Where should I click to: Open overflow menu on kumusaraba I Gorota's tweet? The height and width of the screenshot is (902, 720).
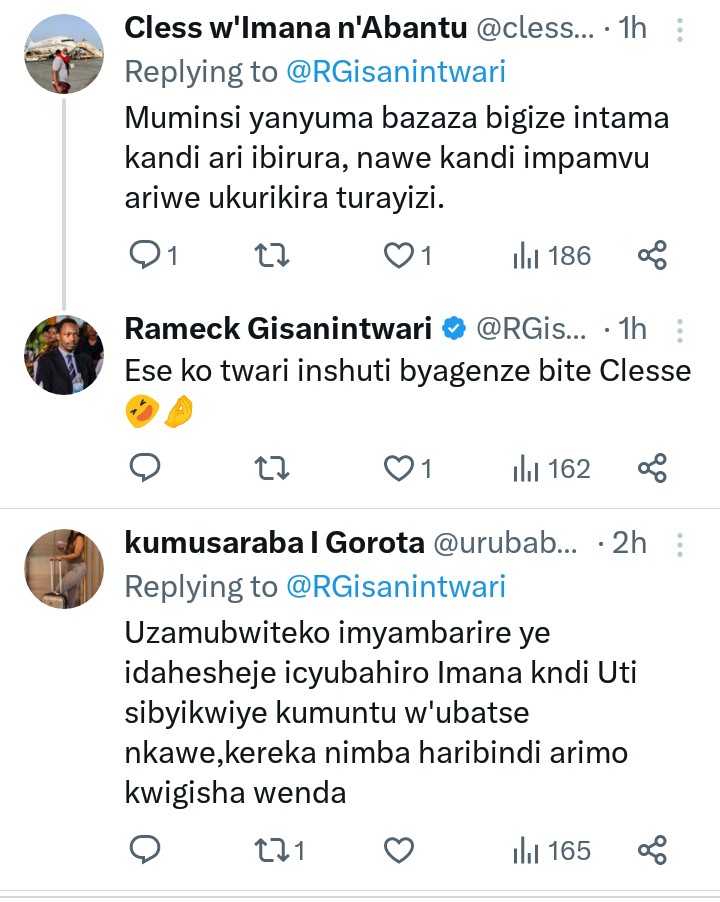(680, 544)
